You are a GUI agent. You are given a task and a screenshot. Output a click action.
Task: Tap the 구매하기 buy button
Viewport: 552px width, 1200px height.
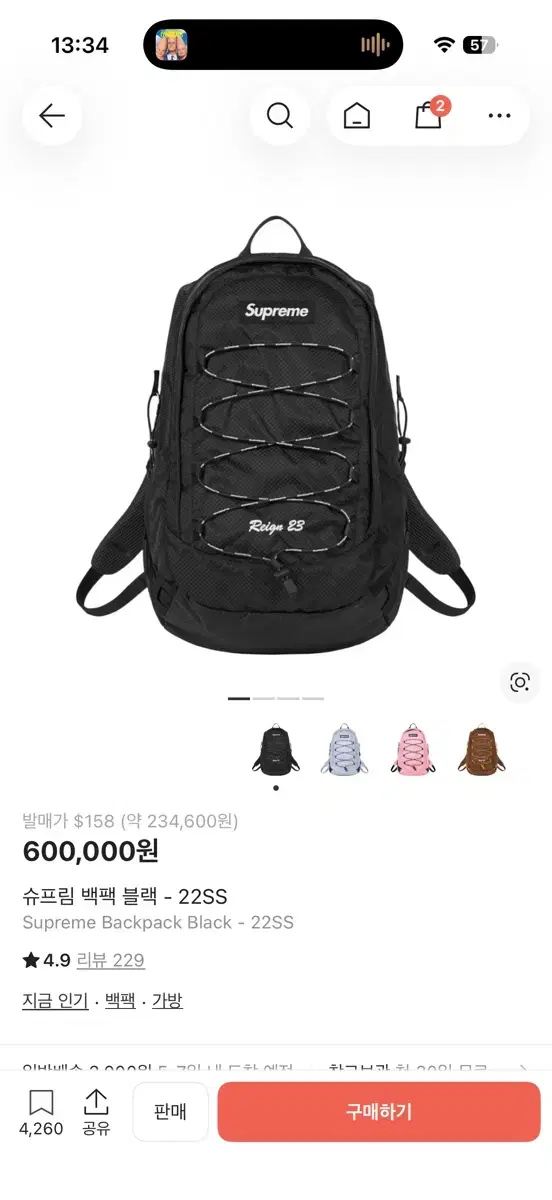(x=379, y=1112)
